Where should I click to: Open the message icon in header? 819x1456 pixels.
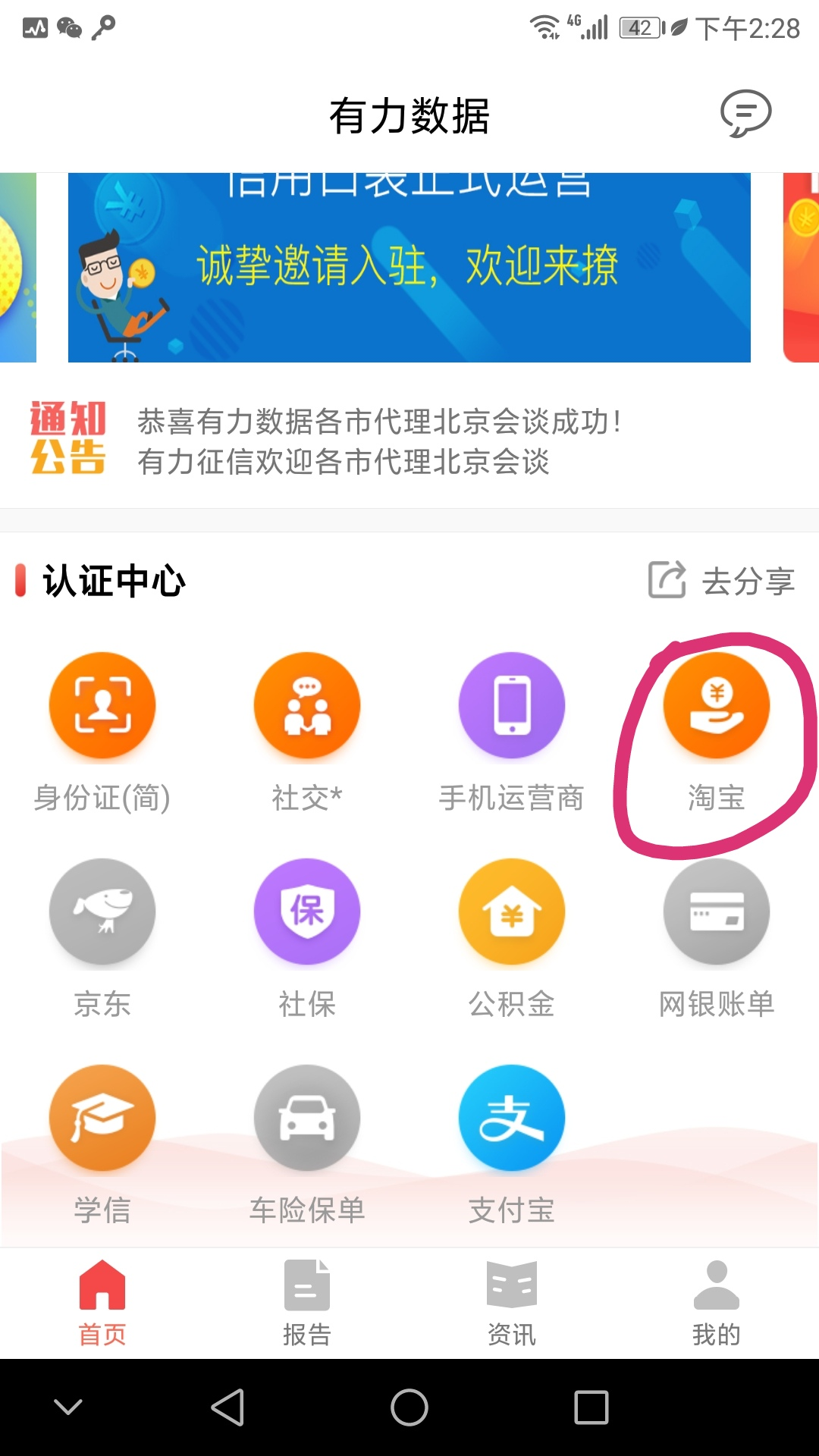(x=745, y=114)
